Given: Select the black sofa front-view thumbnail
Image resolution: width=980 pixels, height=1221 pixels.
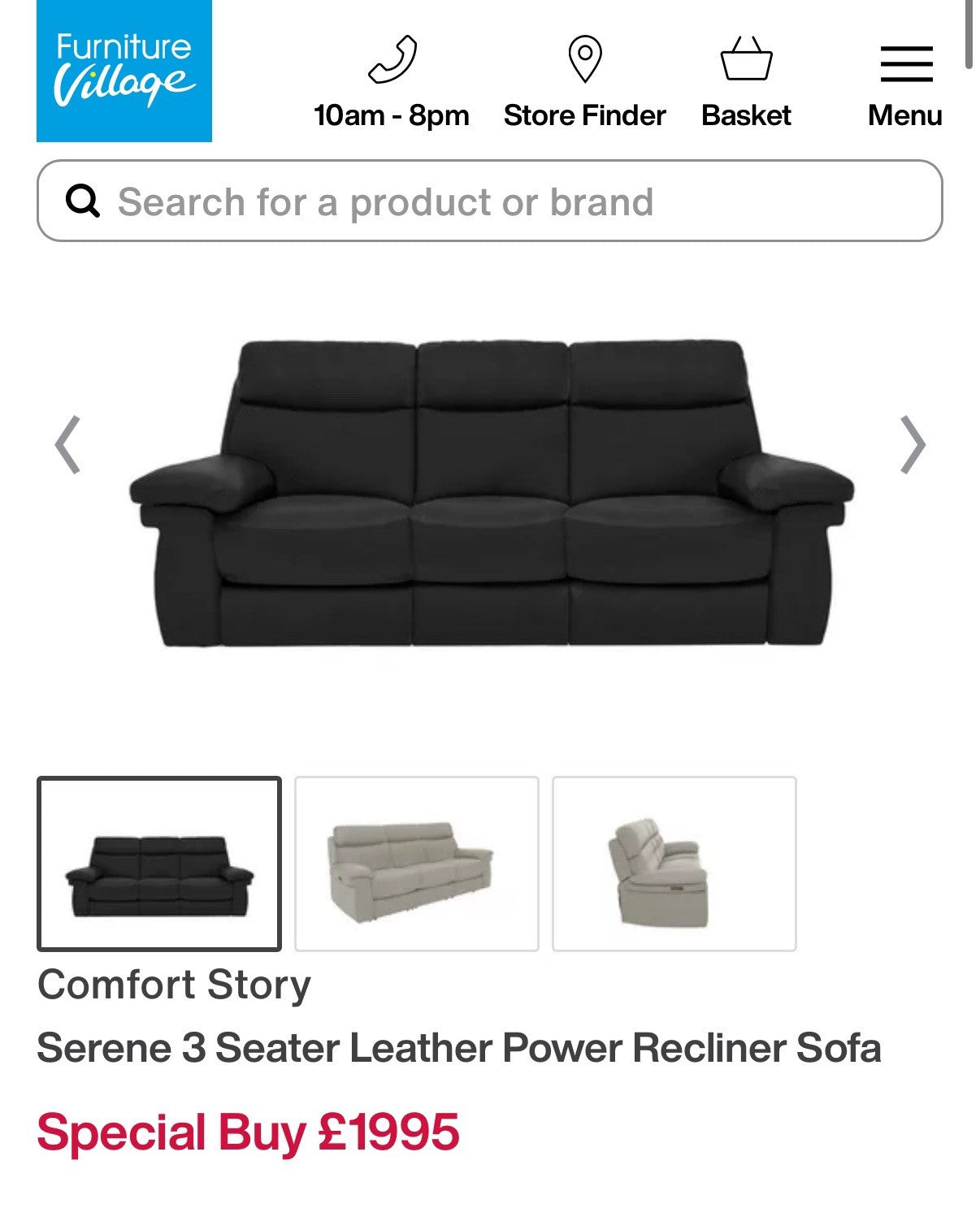Looking at the screenshot, I should 159,864.
